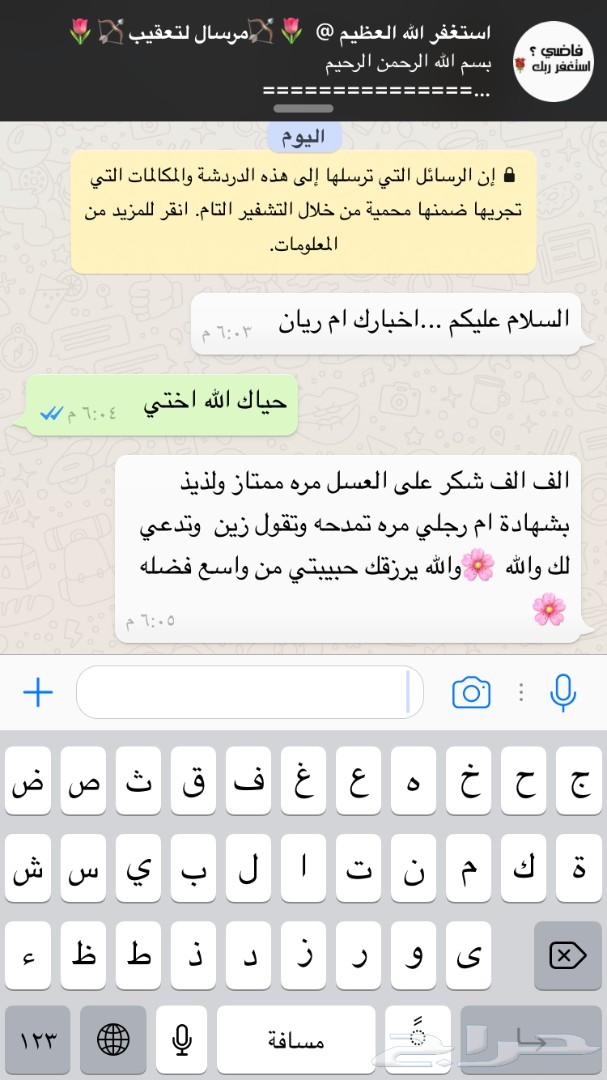Image resolution: width=607 pixels, height=1080 pixels.
Task: Tap the مسافة space key
Action: [296, 1039]
